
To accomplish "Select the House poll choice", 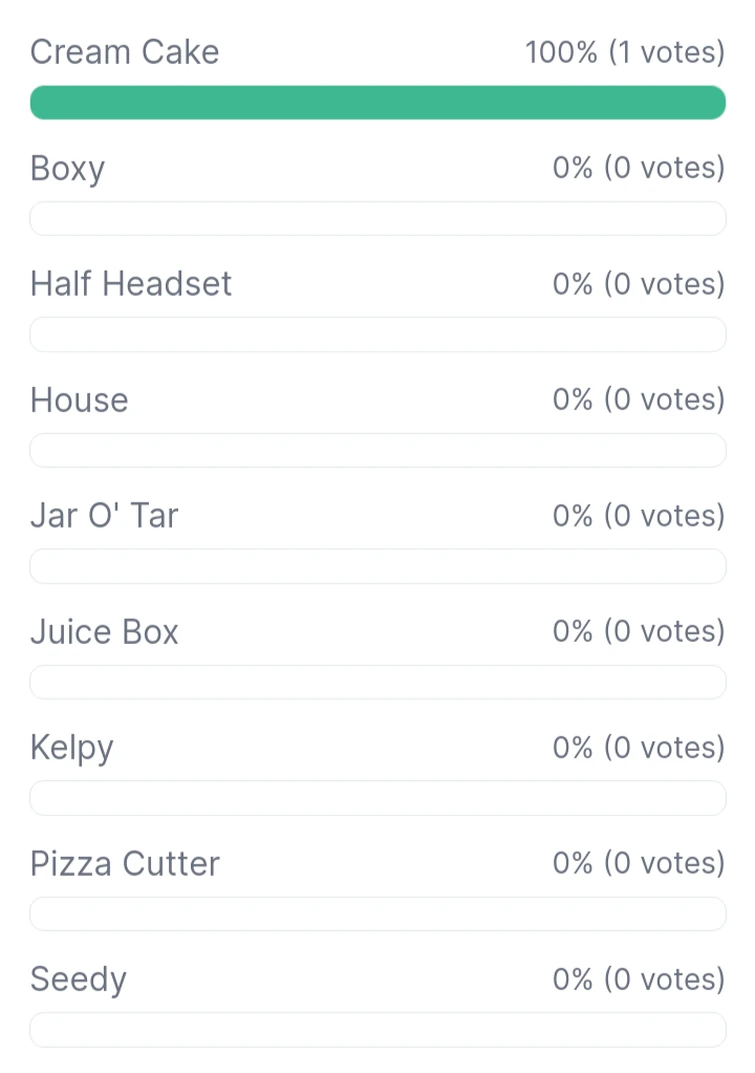I will pos(79,400).
